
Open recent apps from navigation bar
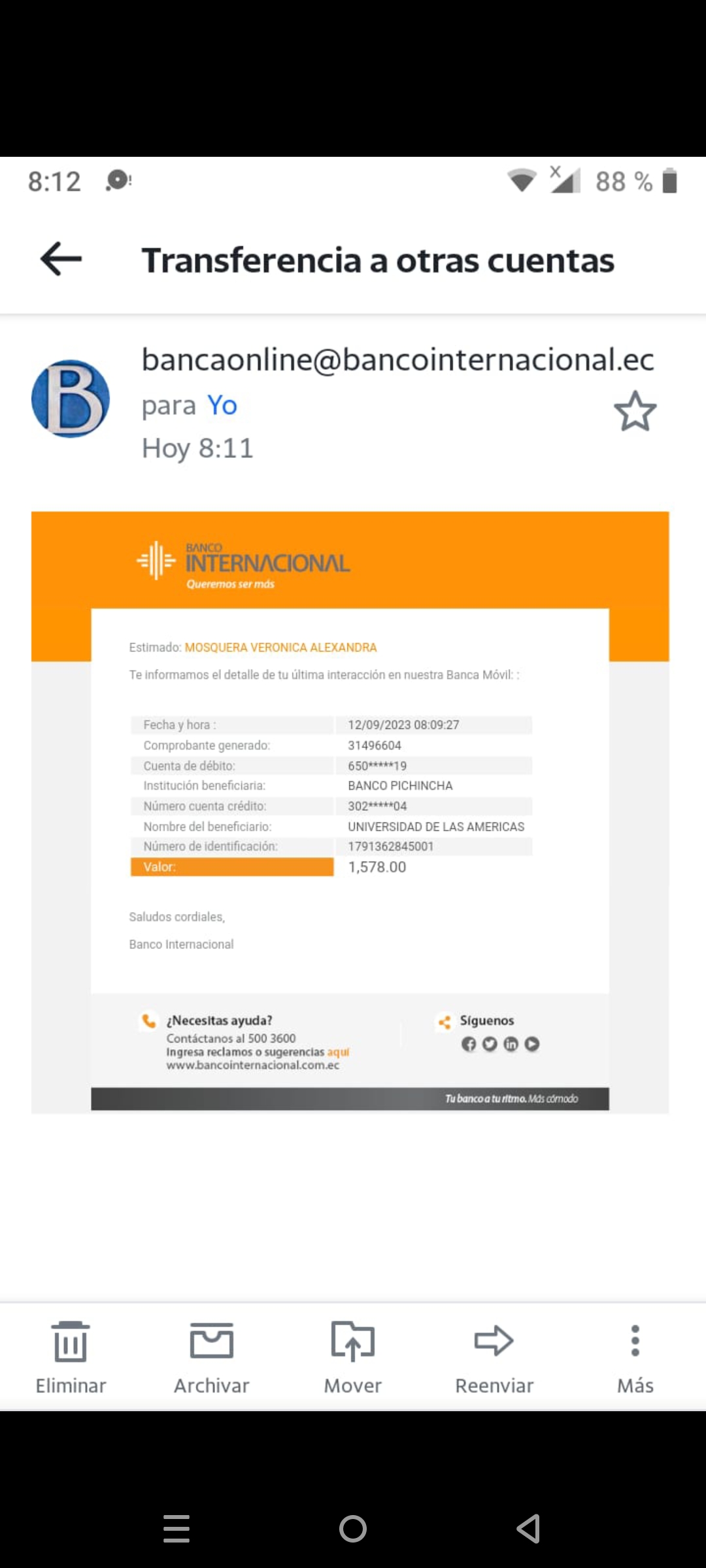[176, 1529]
